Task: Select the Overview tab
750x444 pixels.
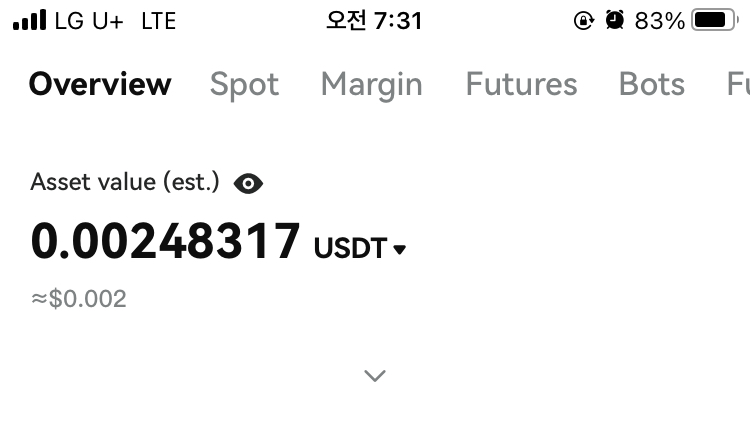Action: click(x=100, y=85)
